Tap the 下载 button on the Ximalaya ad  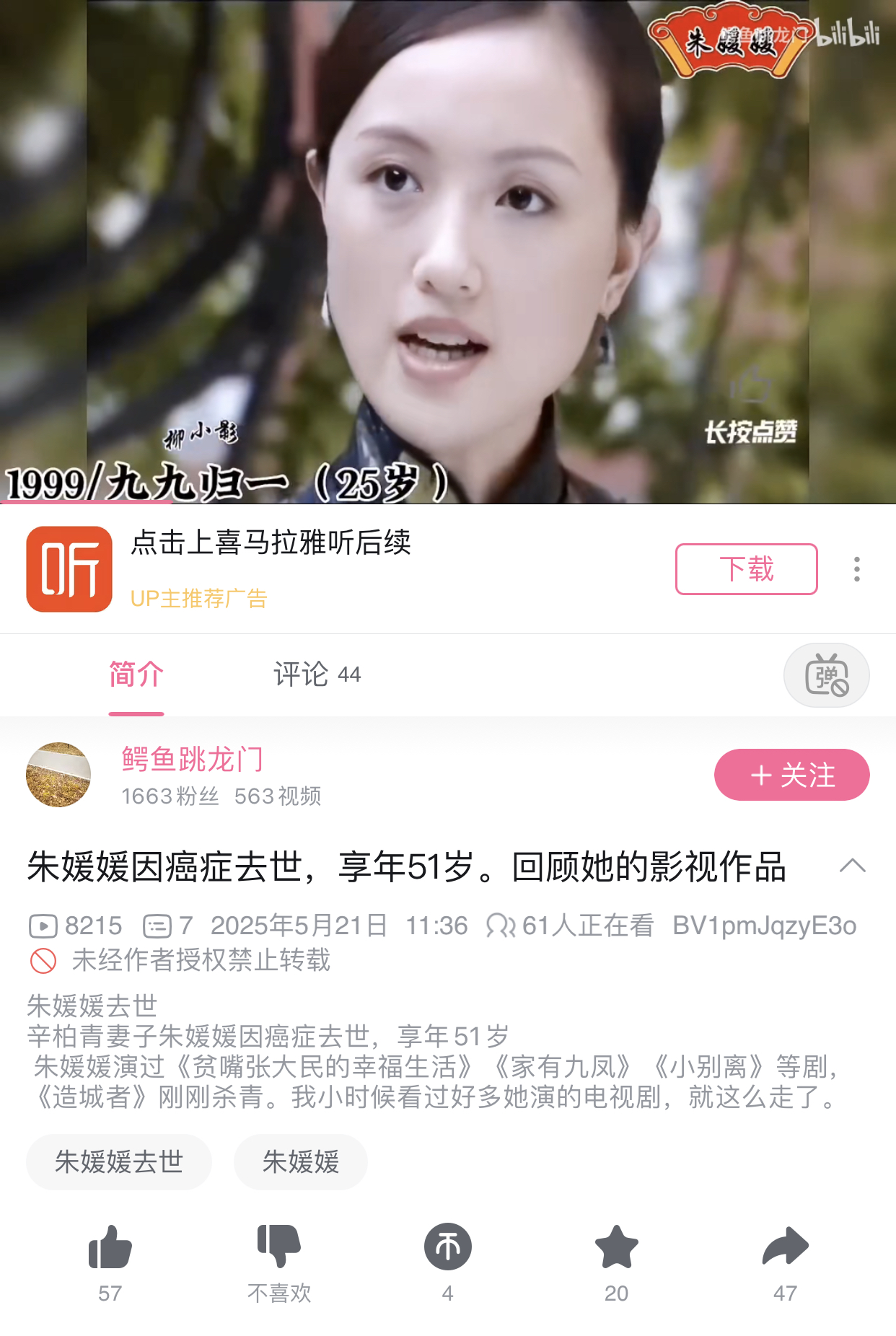coord(746,569)
